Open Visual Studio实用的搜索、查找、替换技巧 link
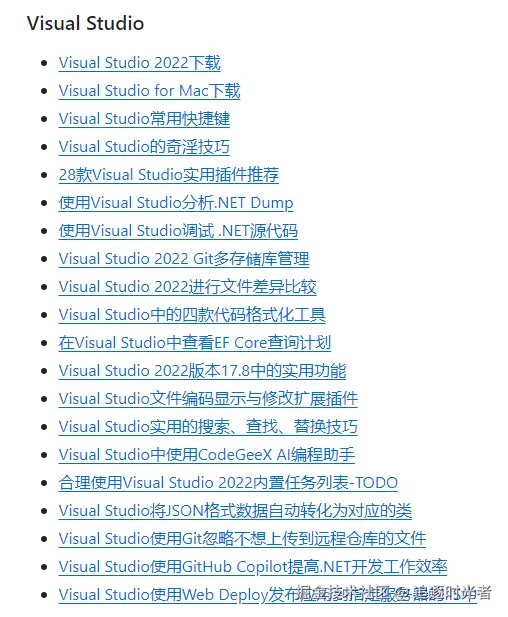The width and height of the screenshot is (508, 617). point(208,427)
